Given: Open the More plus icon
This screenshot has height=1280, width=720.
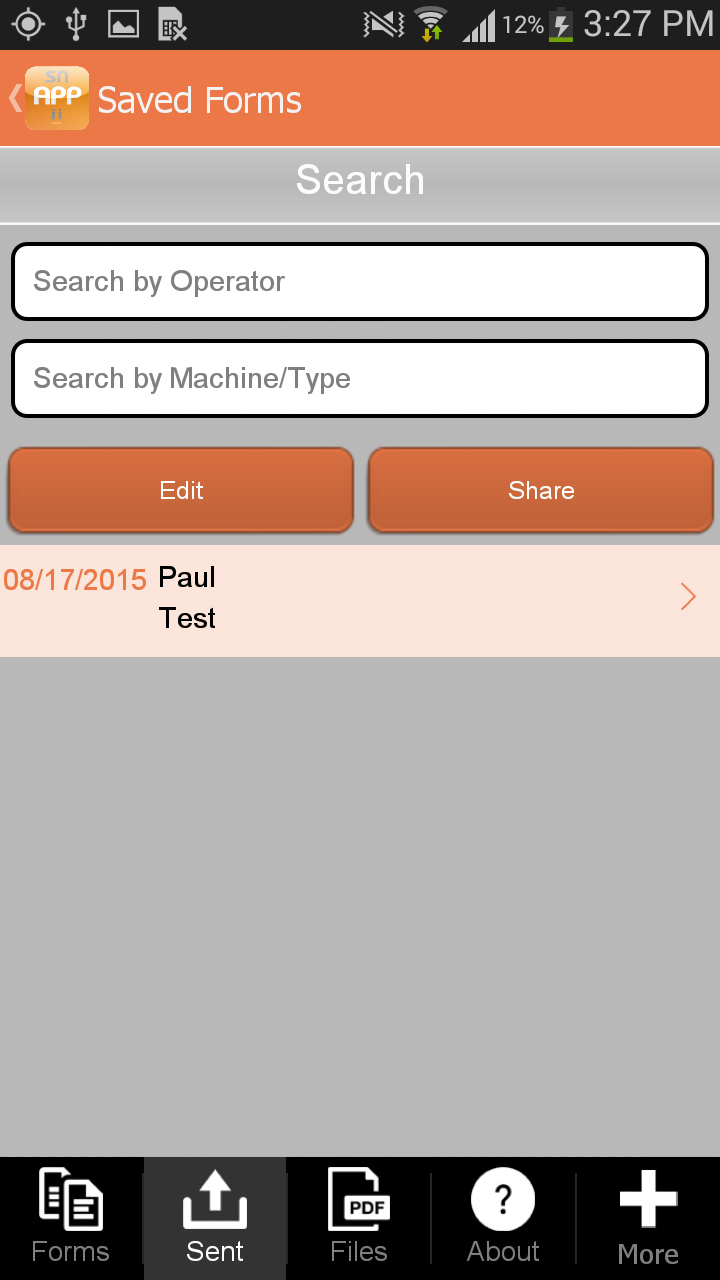Looking at the screenshot, I should pyautogui.click(x=647, y=1205).
